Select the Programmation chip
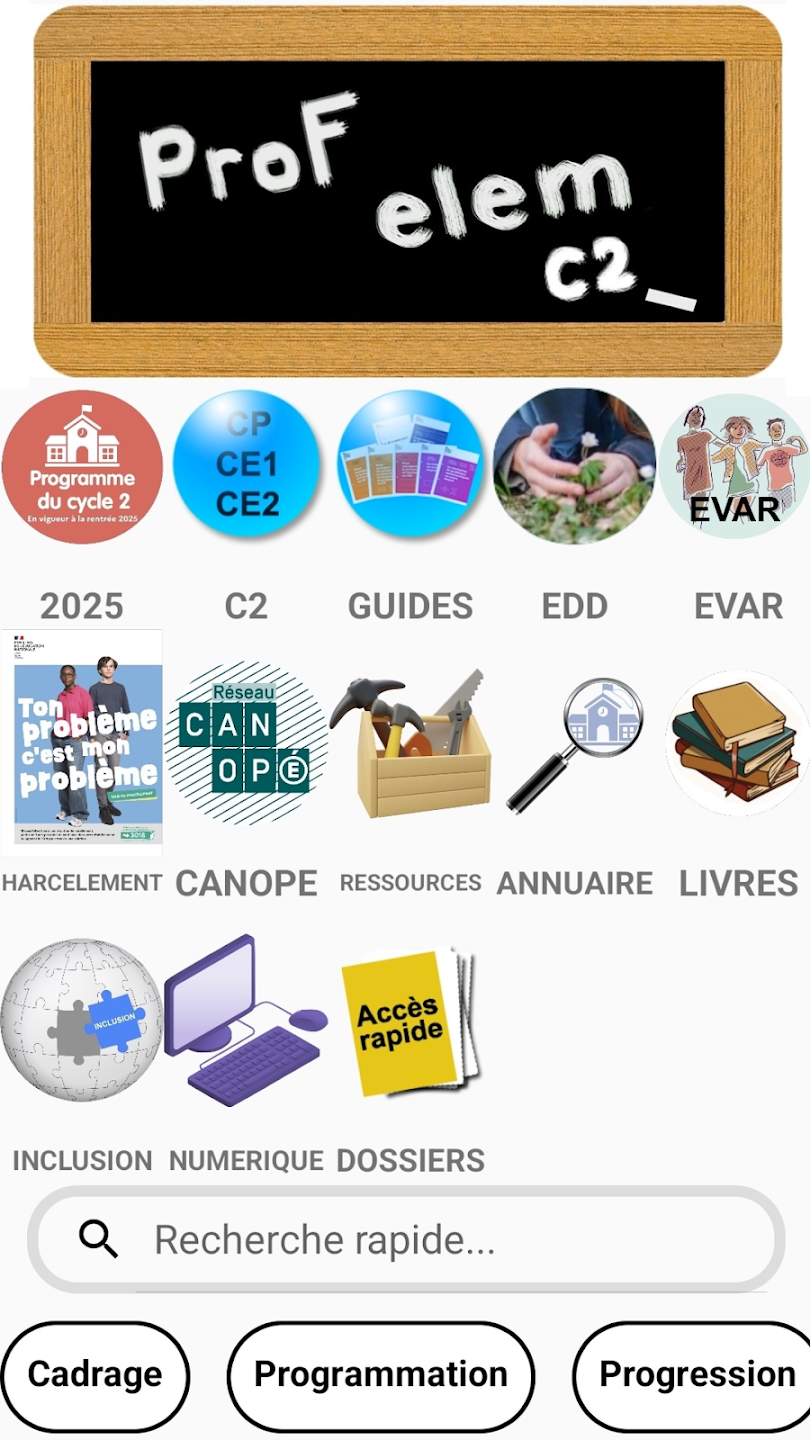This screenshot has width=810, height=1440. [381, 1375]
